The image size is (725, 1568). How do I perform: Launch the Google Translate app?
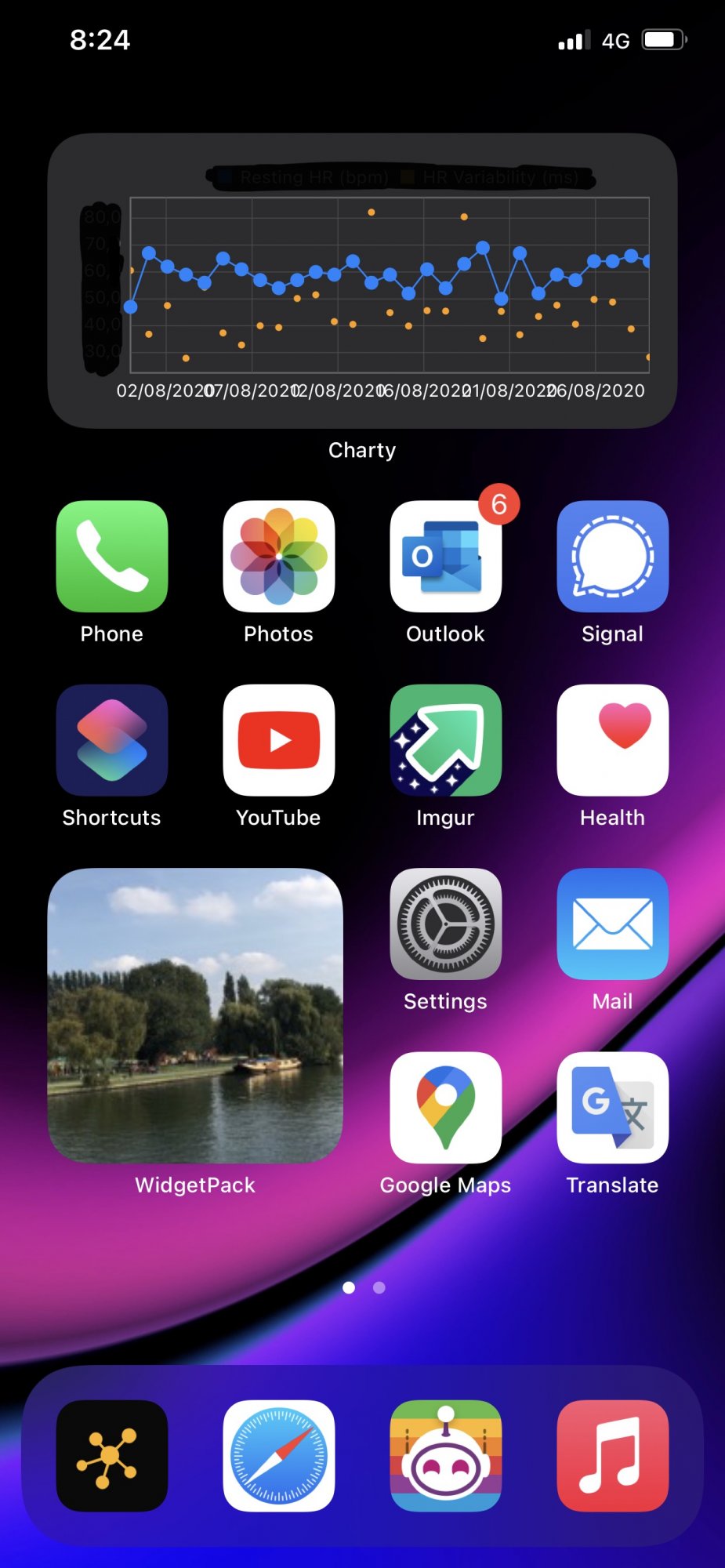pos(612,1107)
